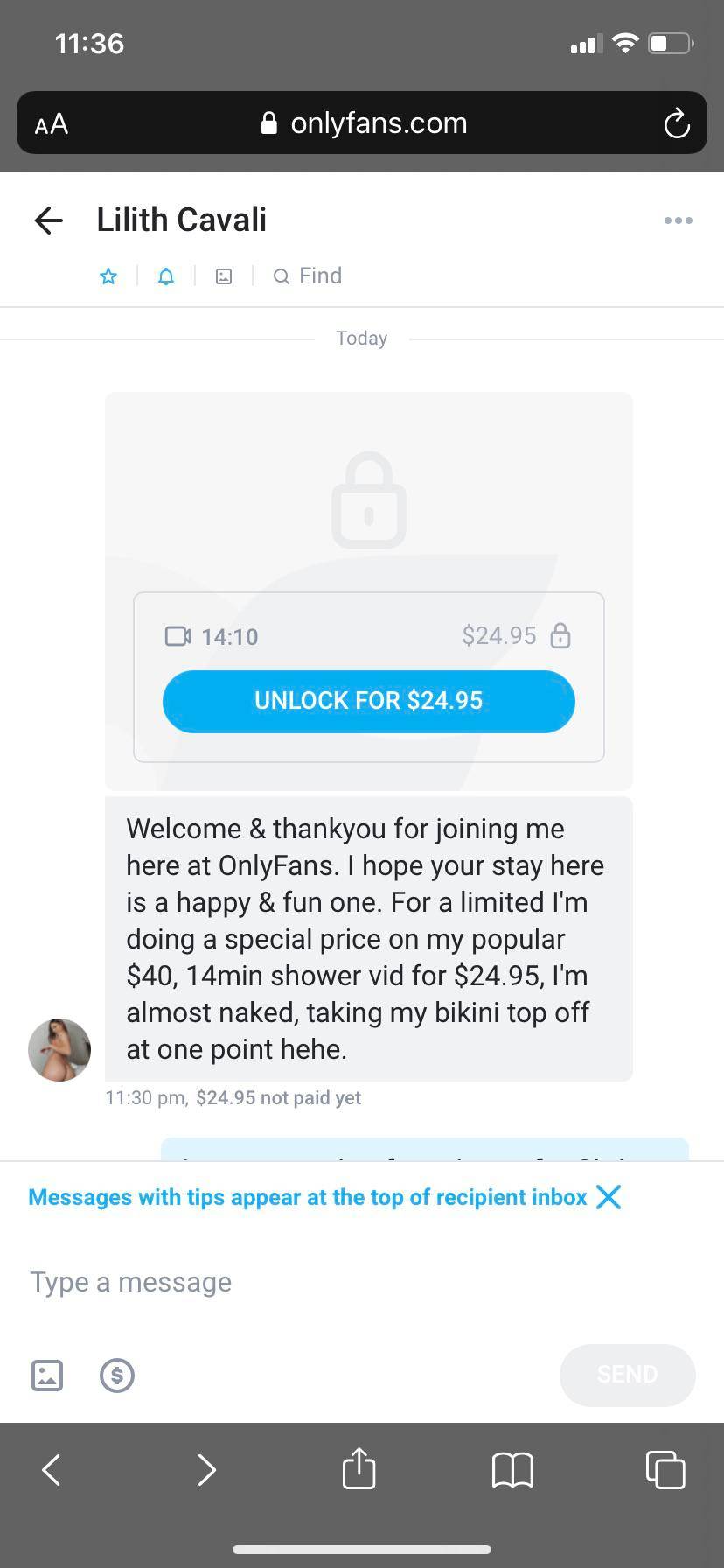Find text within this conversation
The height and width of the screenshot is (1568, 724).
309,276
